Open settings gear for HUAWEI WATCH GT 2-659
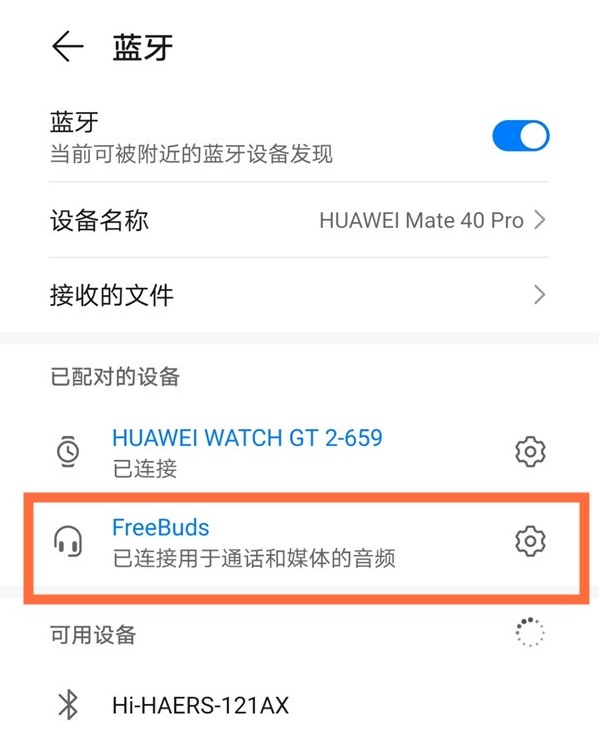The height and width of the screenshot is (740, 600). (x=530, y=451)
